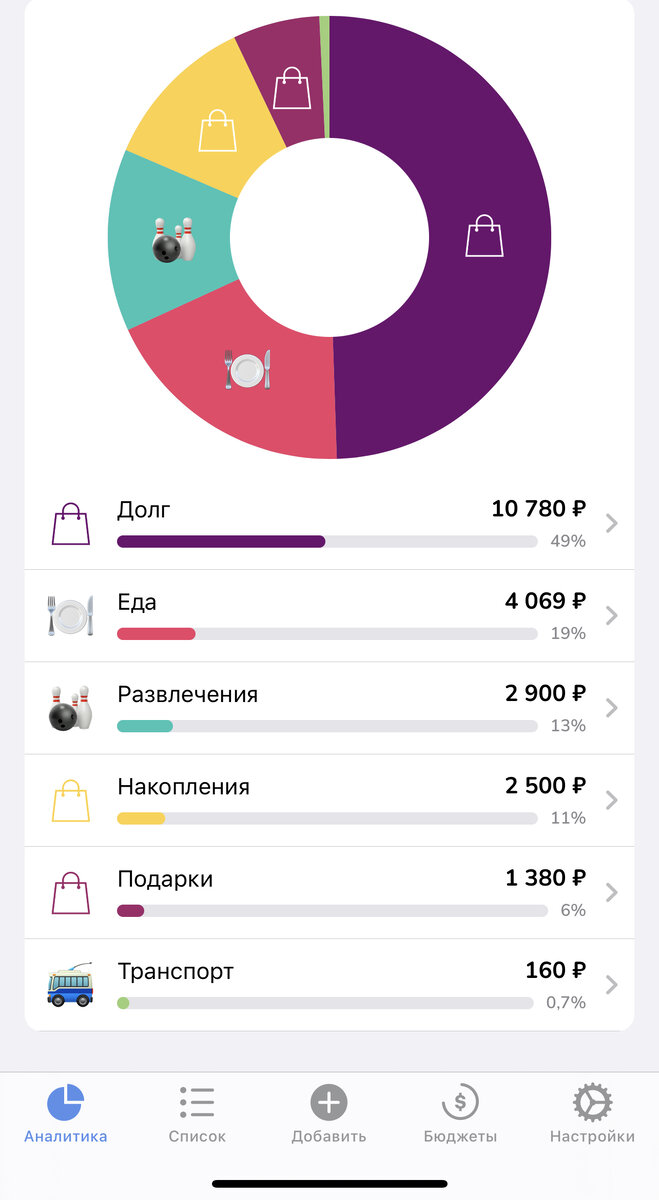Switch to the Список tab
Image resolution: width=659 pixels, height=1200 pixels.
tap(197, 1114)
